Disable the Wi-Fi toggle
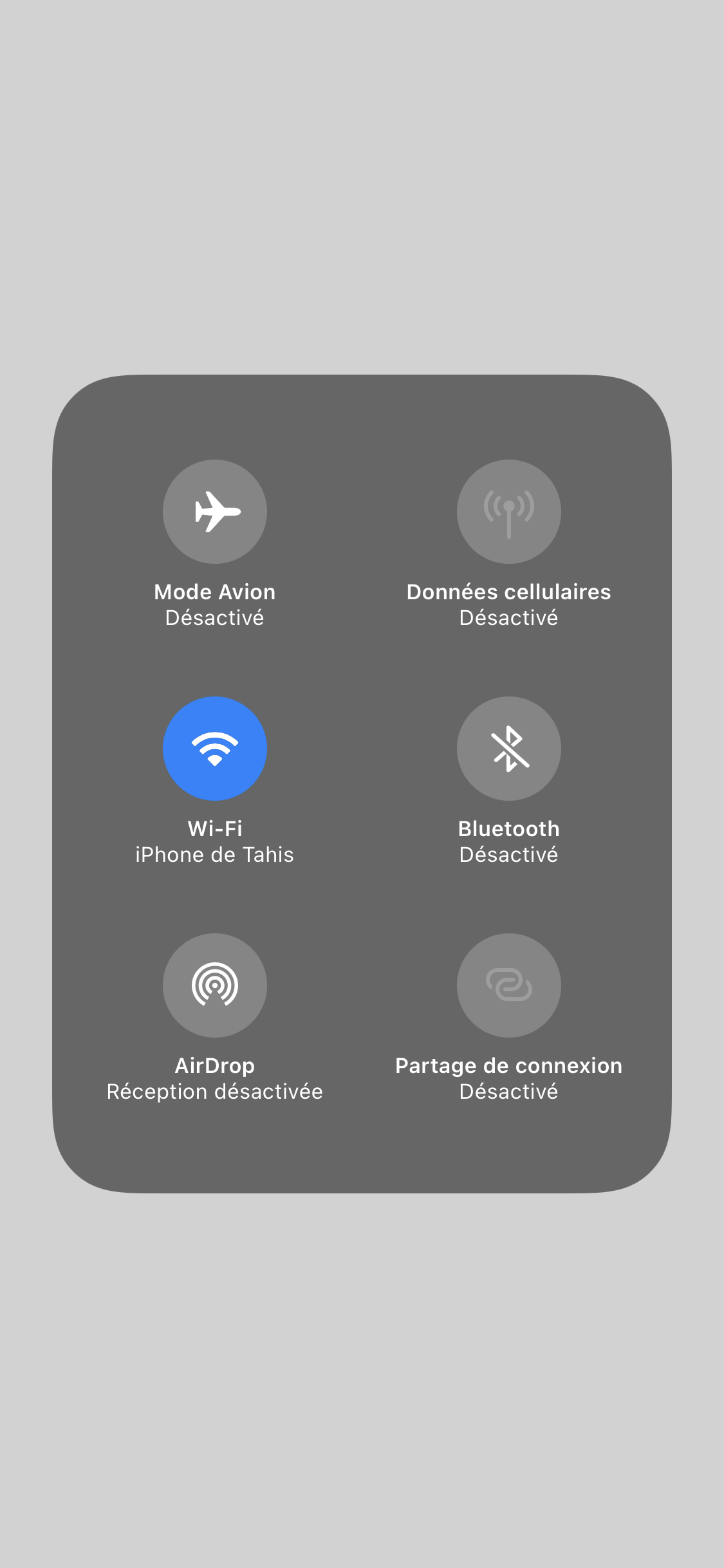Image resolution: width=724 pixels, height=1568 pixels. [x=214, y=749]
